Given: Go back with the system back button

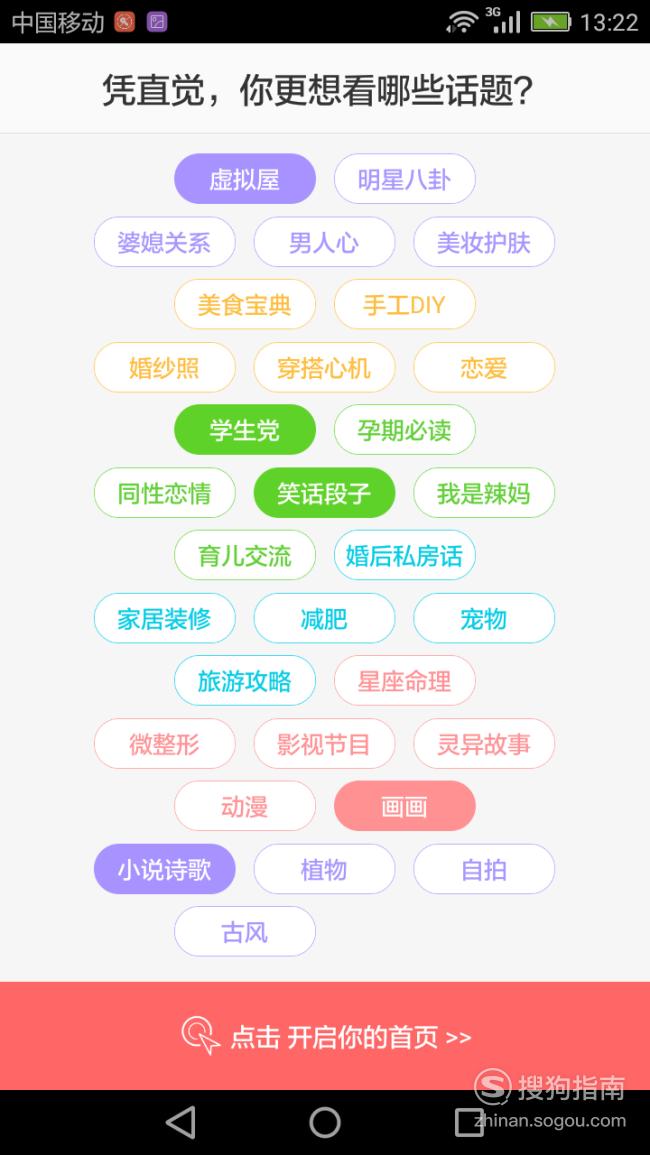Looking at the screenshot, I should tap(181, 1123).
